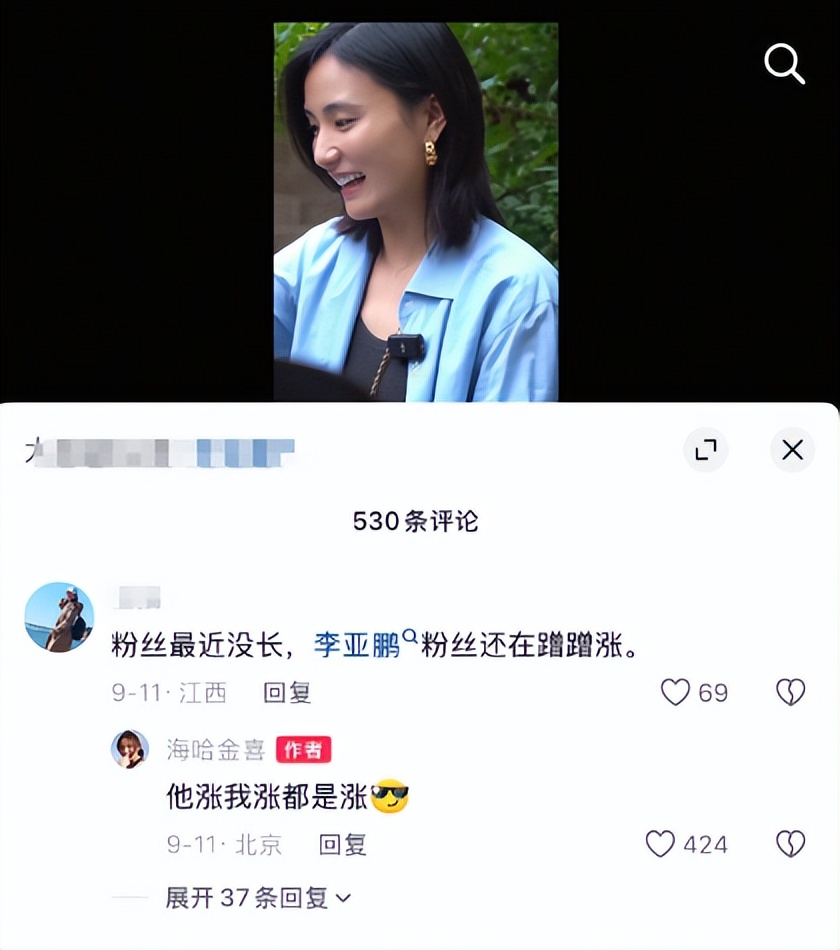Close the comments panel

792,450
